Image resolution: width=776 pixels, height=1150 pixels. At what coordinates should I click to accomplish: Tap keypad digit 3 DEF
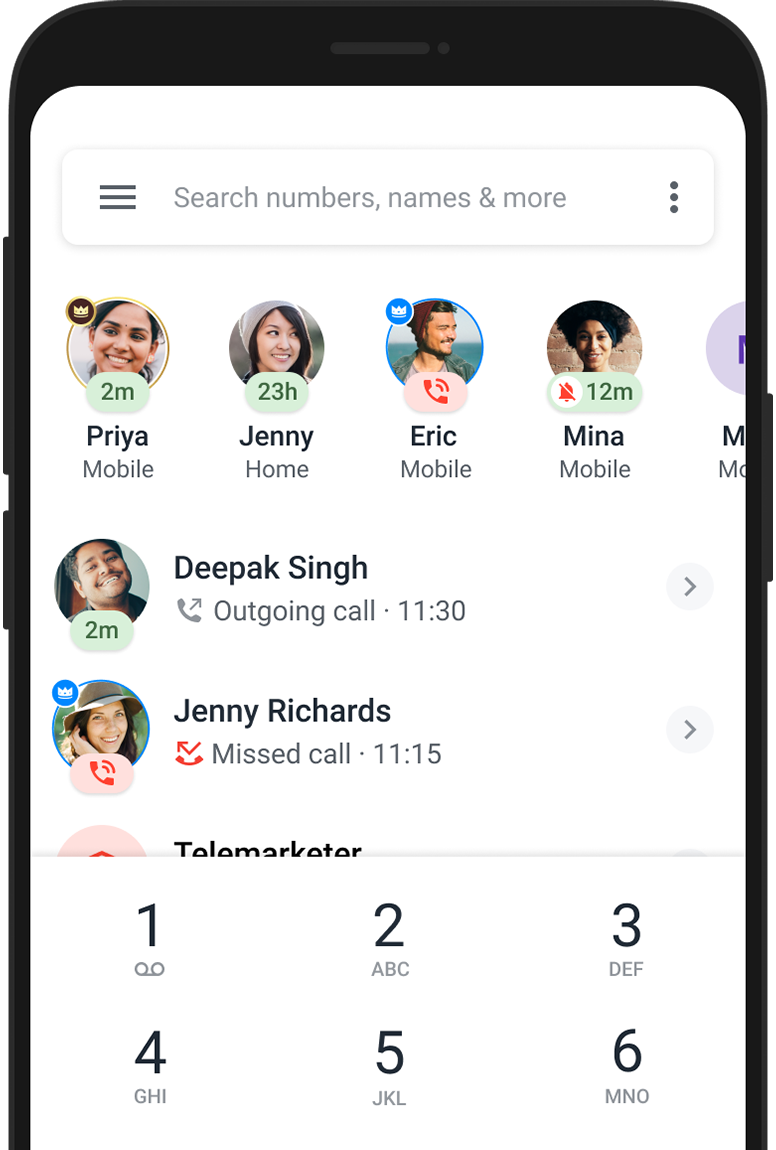tap(627, 938)
